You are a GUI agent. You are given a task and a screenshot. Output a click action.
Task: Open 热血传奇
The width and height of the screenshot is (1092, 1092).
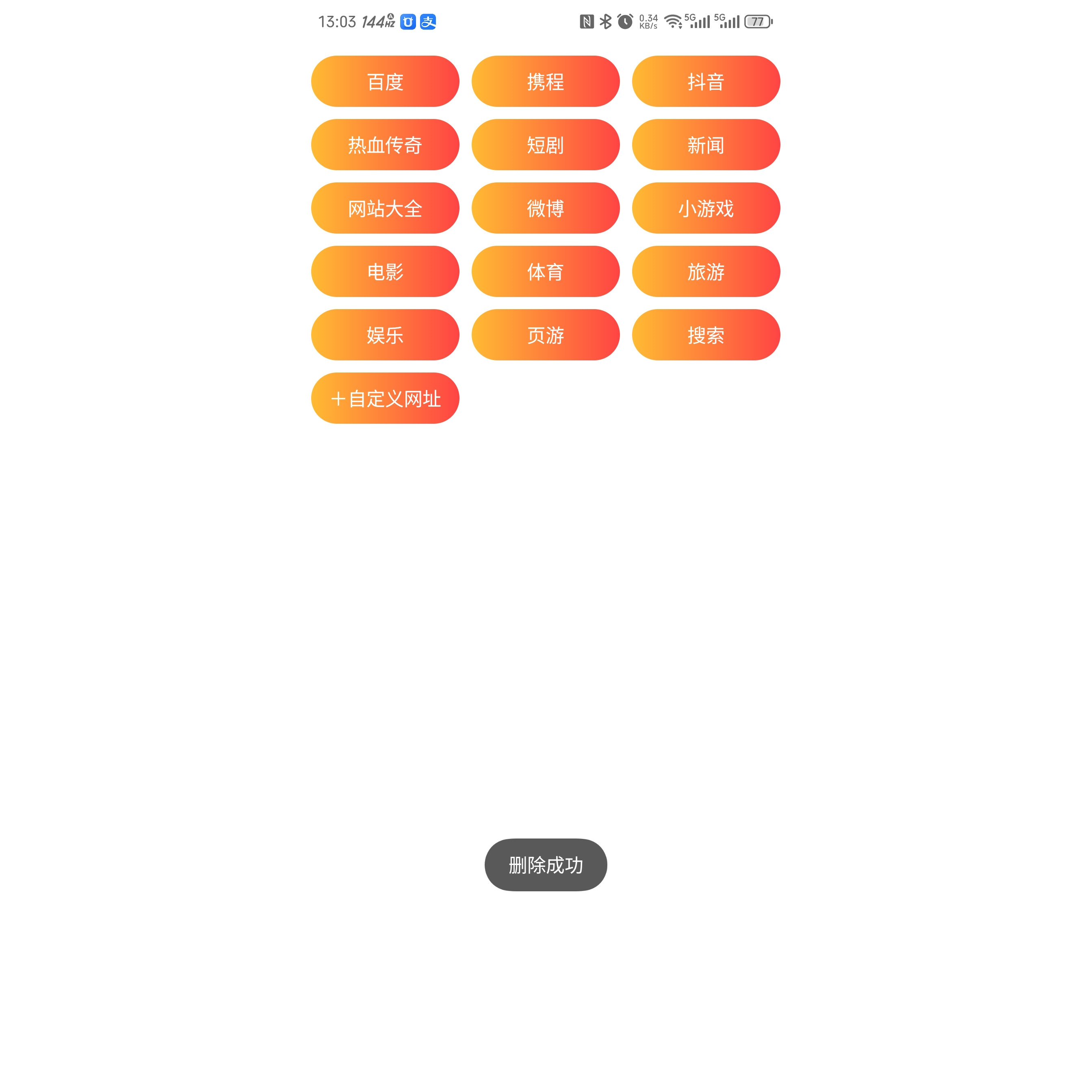385,145
